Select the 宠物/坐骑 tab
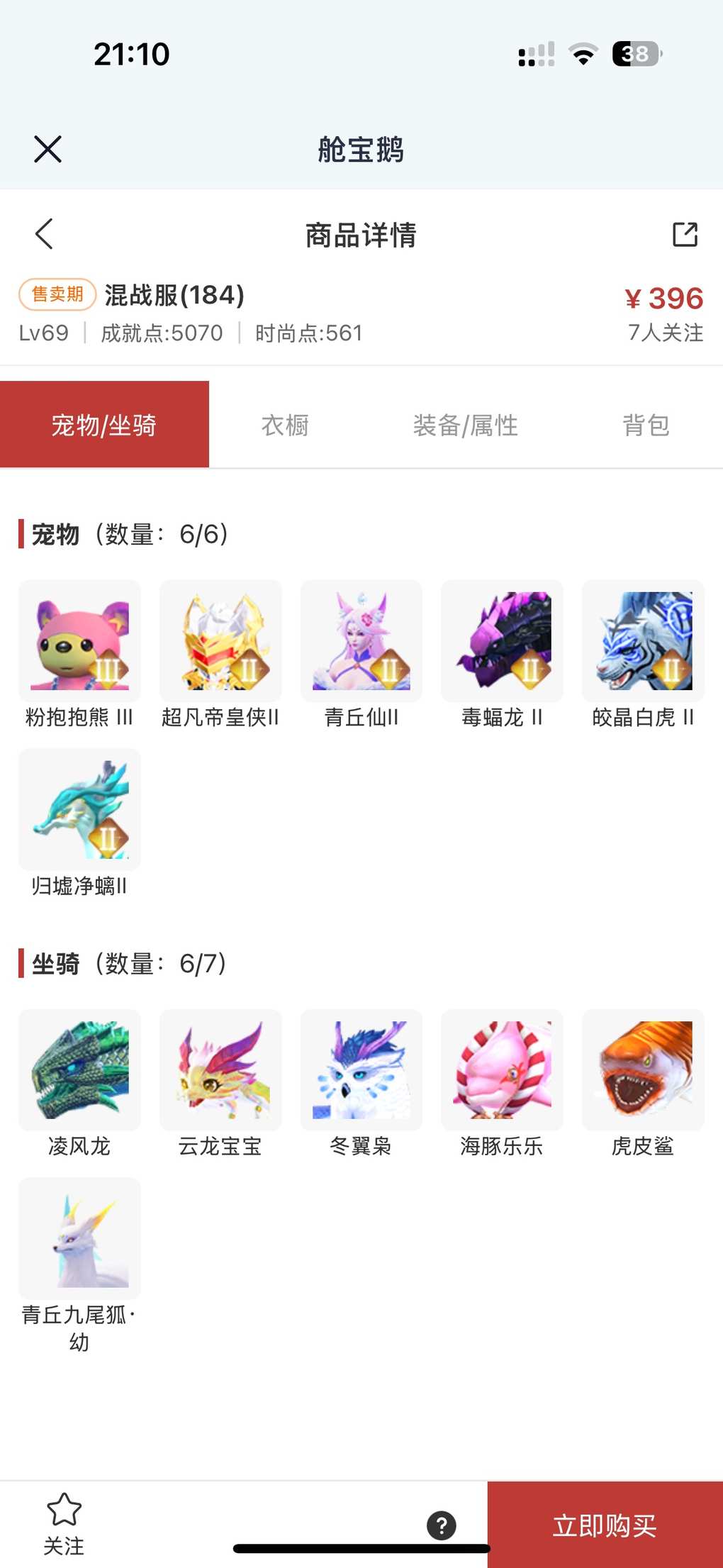This screenshot has height=1568, width=723. click(104, 426)
